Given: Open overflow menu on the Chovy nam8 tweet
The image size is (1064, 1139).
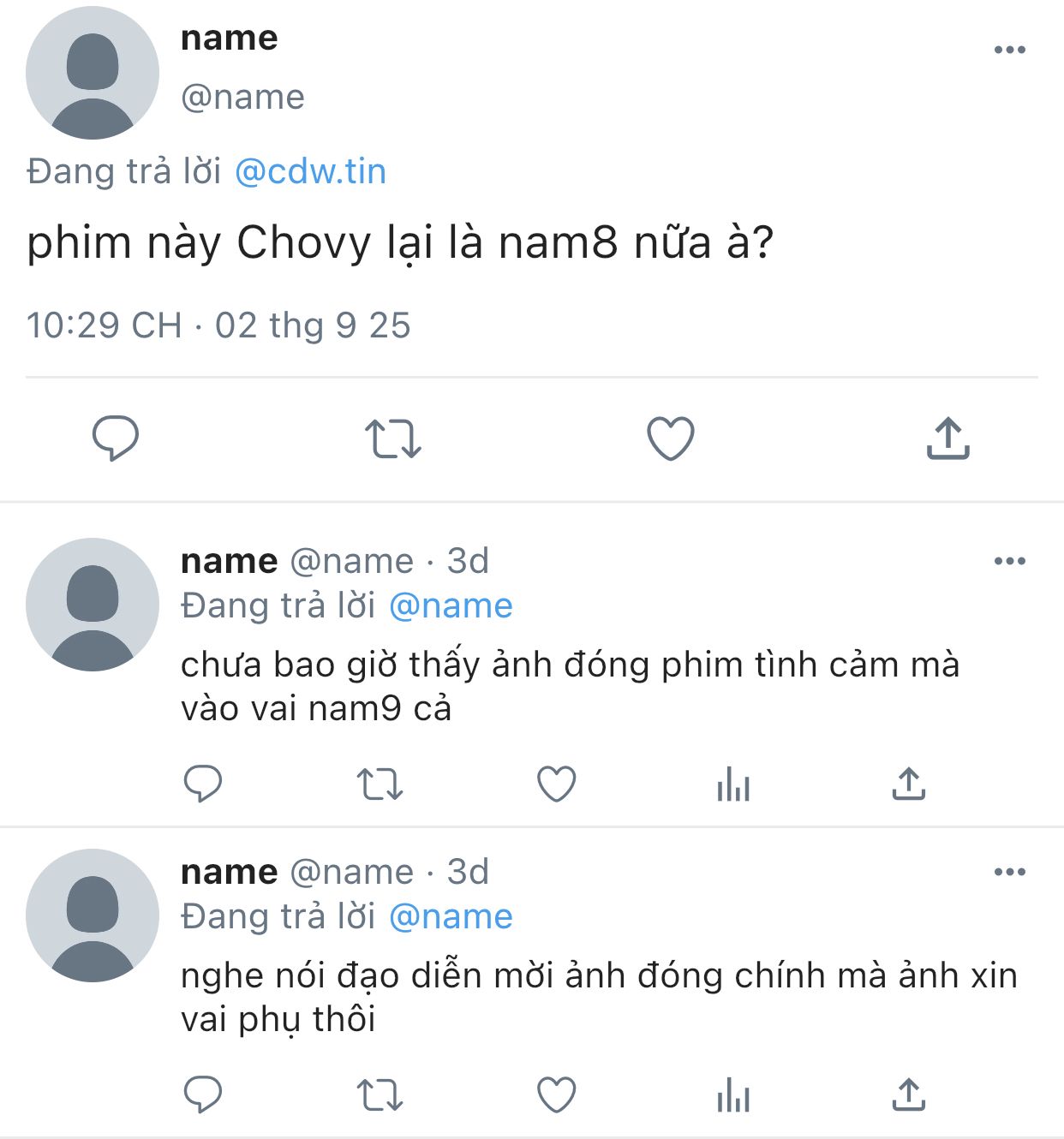Looking at the screenshot, I should 1009,50.
